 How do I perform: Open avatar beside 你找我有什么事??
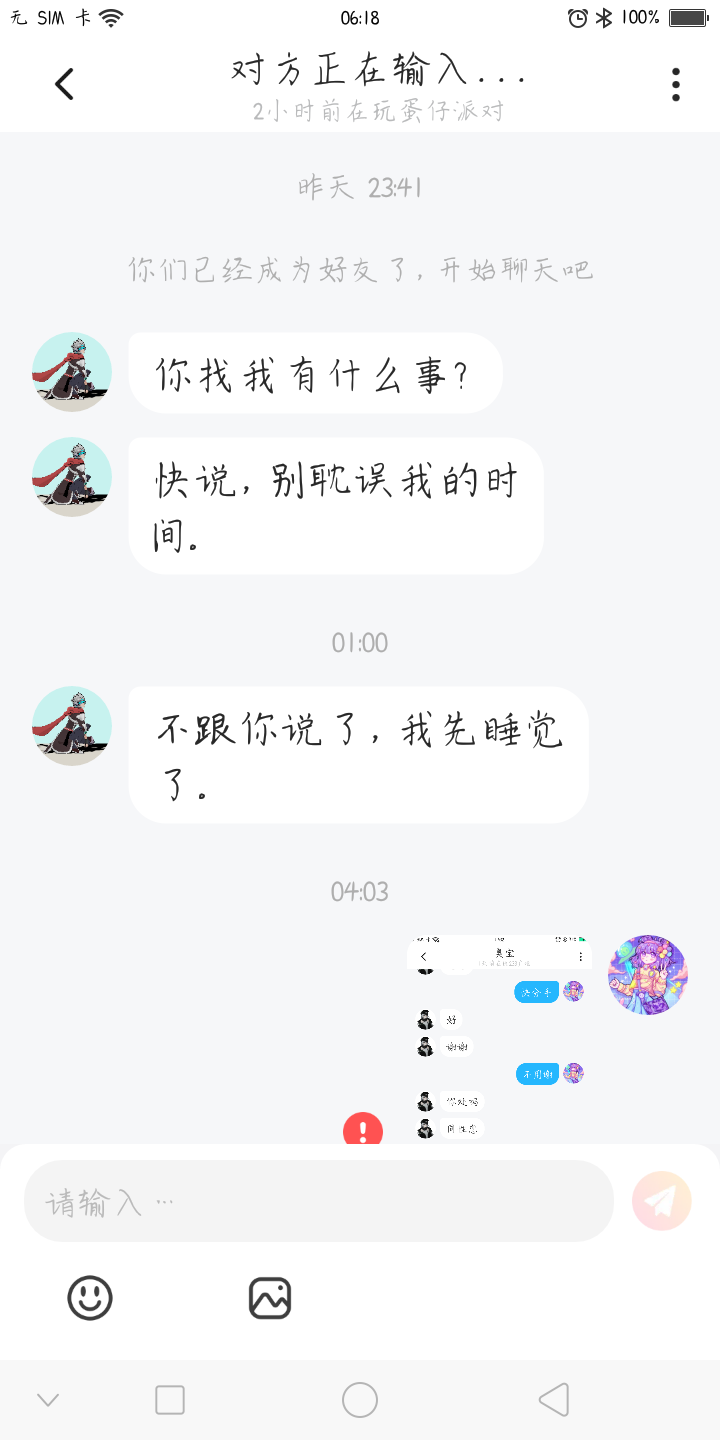tap(72, 372)
